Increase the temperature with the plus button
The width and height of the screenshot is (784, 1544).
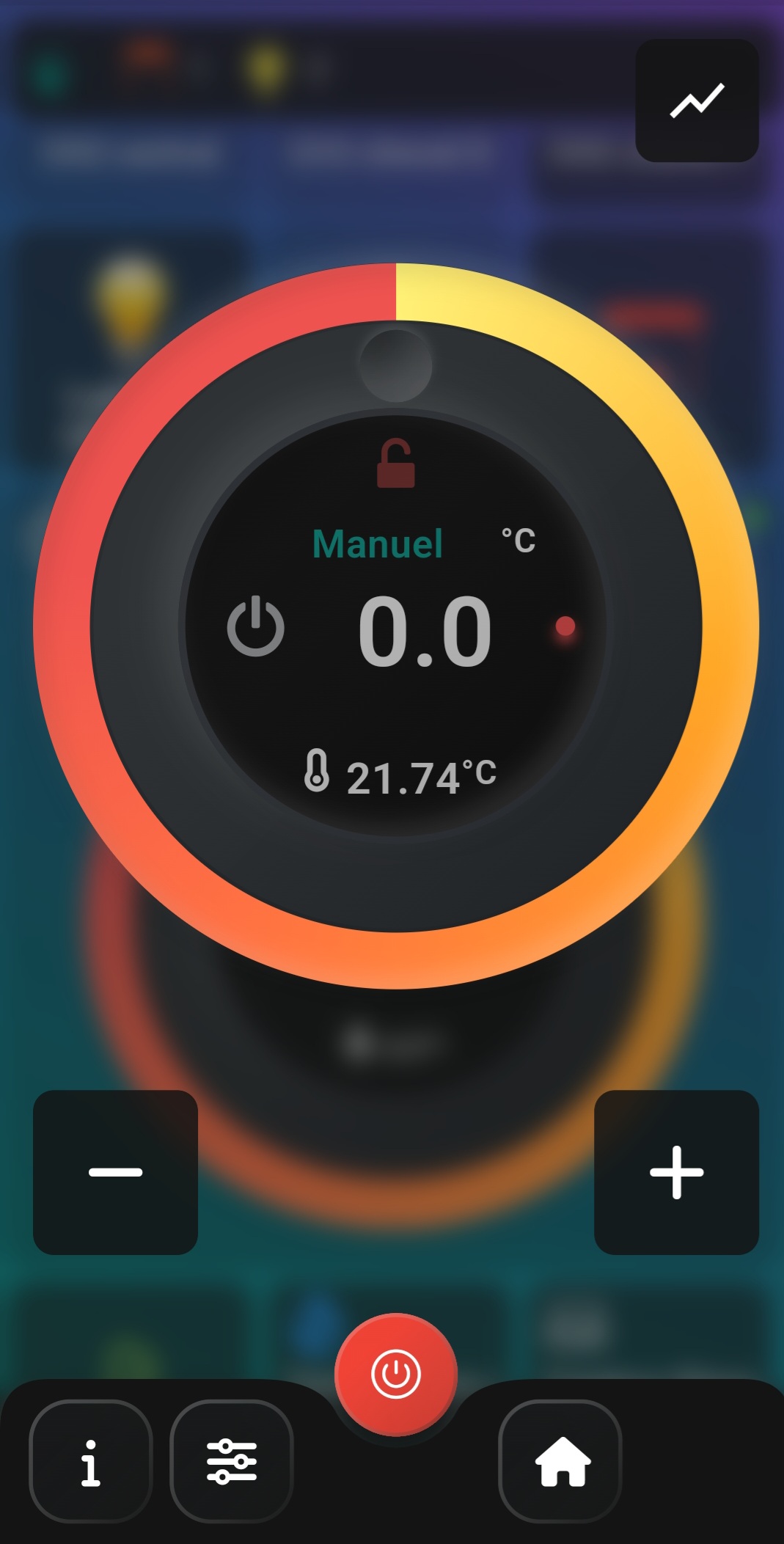676,1171
